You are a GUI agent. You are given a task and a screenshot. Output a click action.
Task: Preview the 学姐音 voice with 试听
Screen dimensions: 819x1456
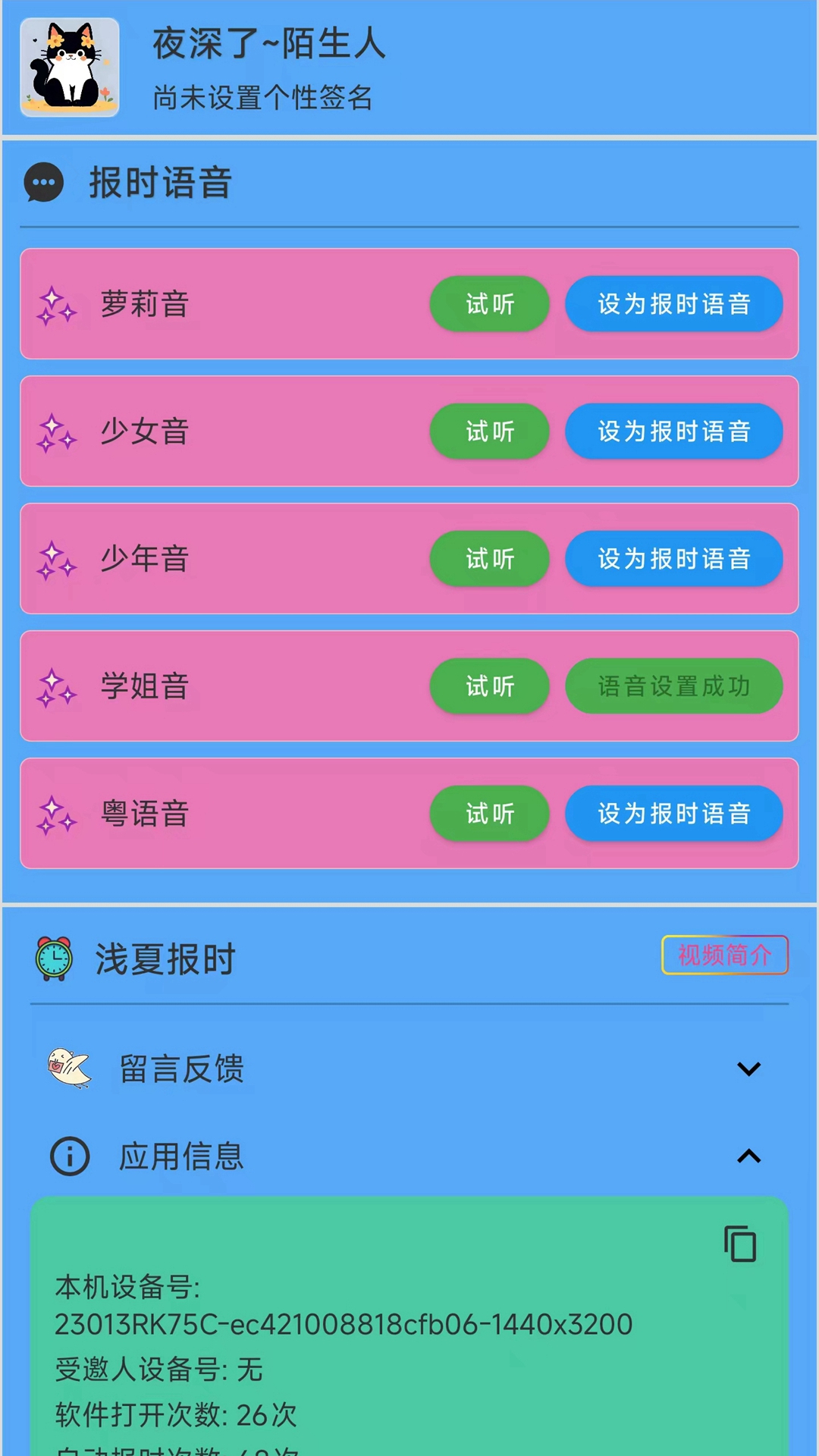point(489,686)
